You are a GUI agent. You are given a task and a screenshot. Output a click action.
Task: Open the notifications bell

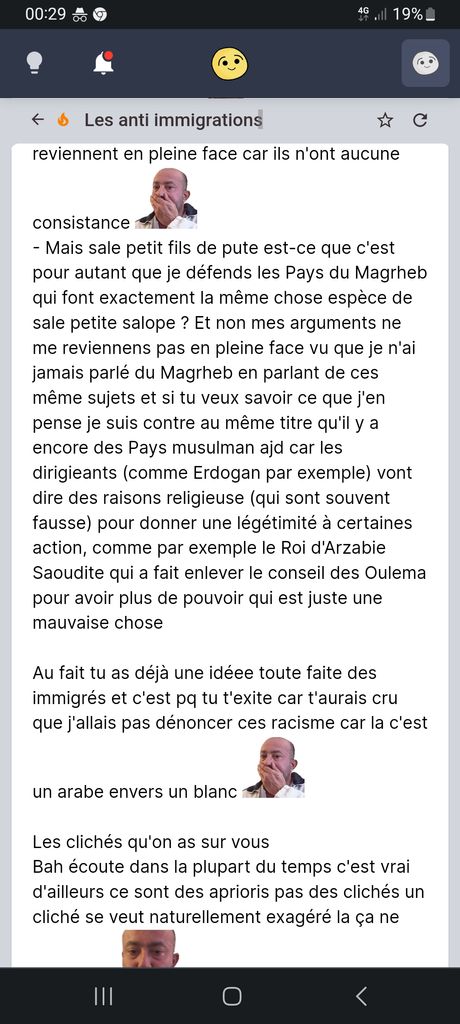(103, 63)
